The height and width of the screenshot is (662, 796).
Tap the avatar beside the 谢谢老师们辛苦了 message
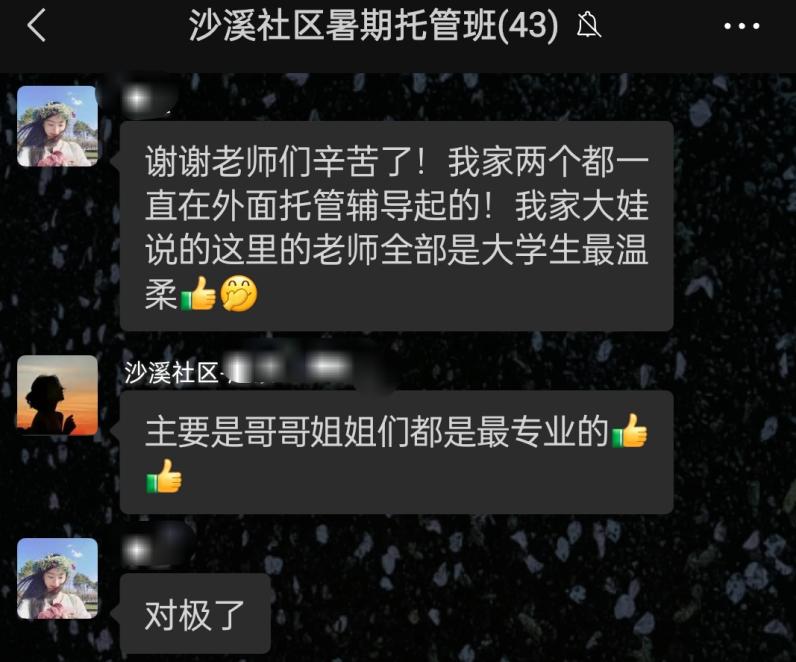pos(58,126)
